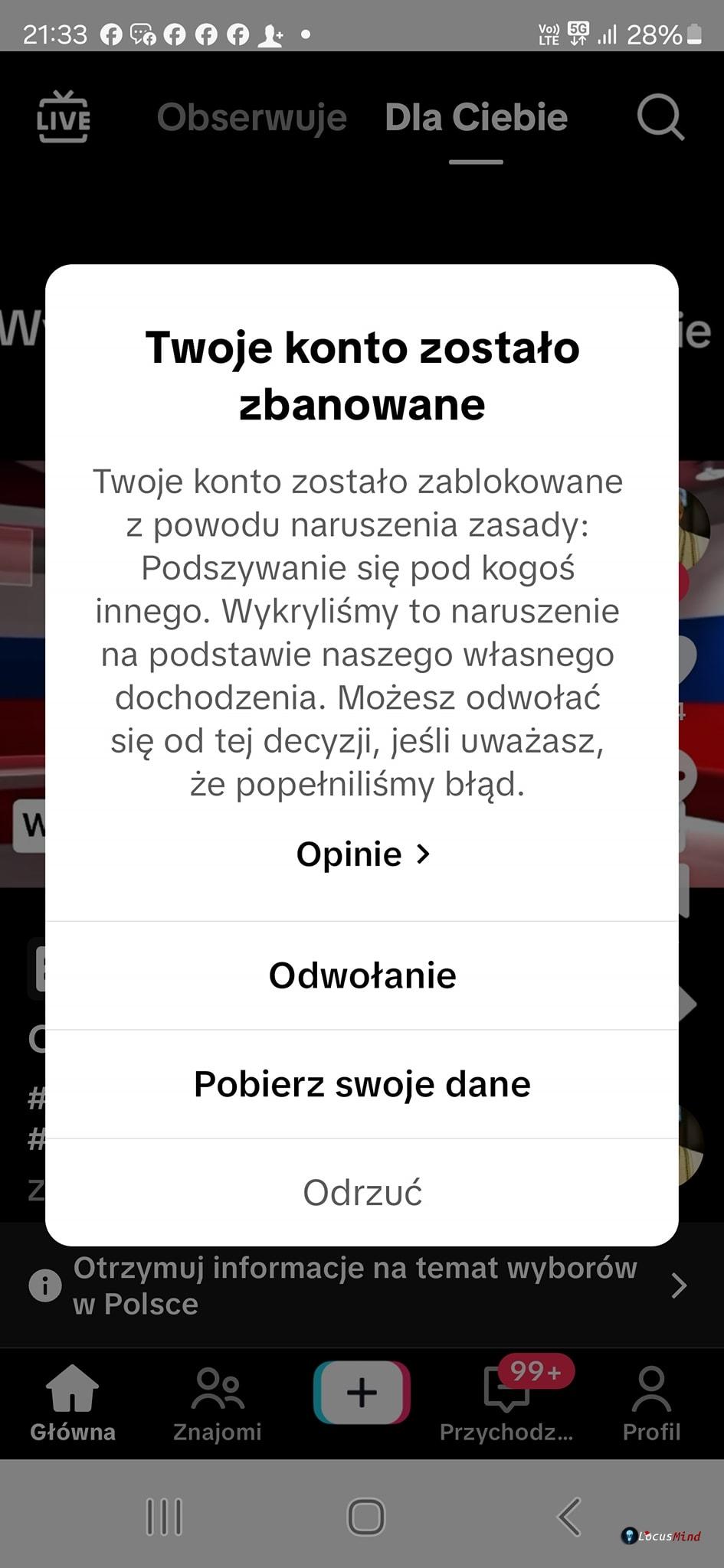The height and width of the screenshot is (1568, 724).
Task: Tap the system back button
Action: click(568, 1516)
